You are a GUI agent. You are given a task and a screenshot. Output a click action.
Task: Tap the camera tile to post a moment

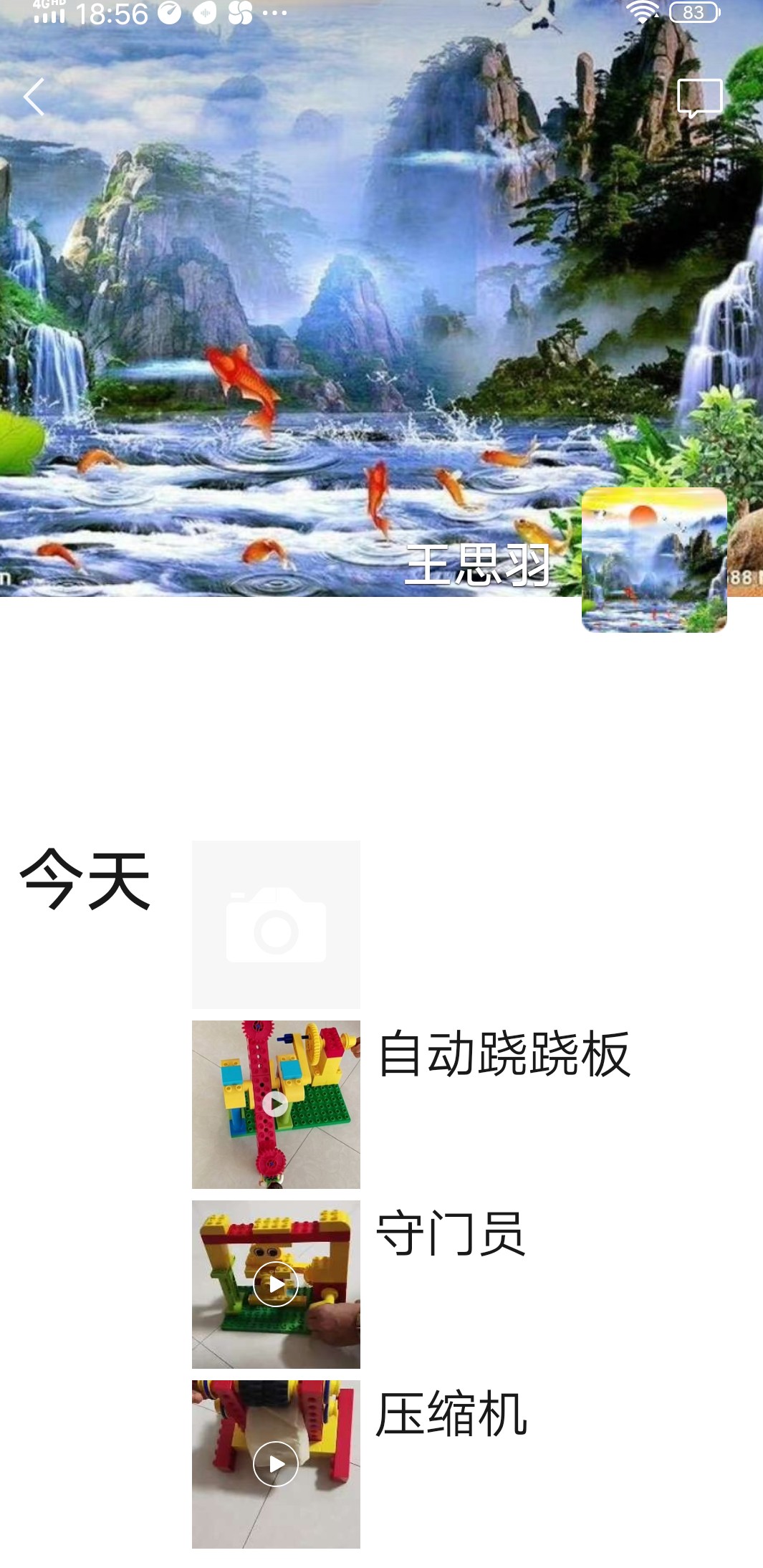point(276,924)
